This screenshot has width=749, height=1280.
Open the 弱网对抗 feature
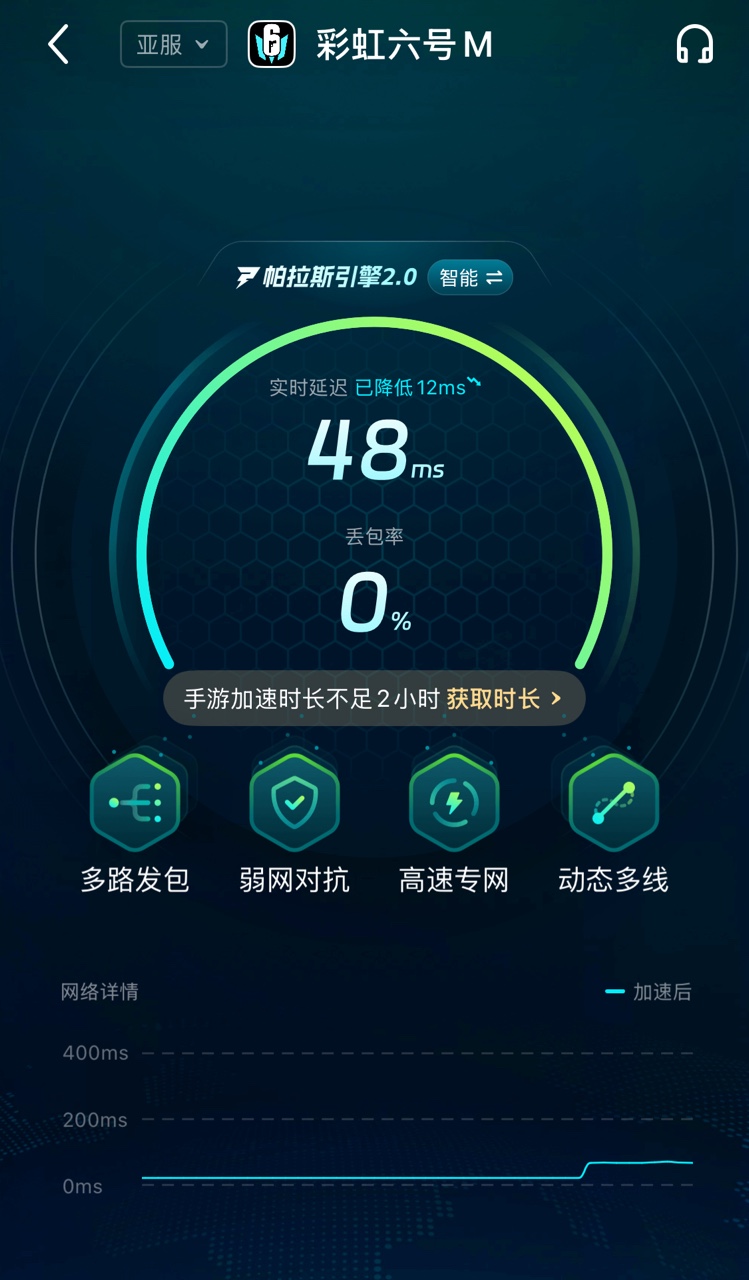(x=294, y=802)
